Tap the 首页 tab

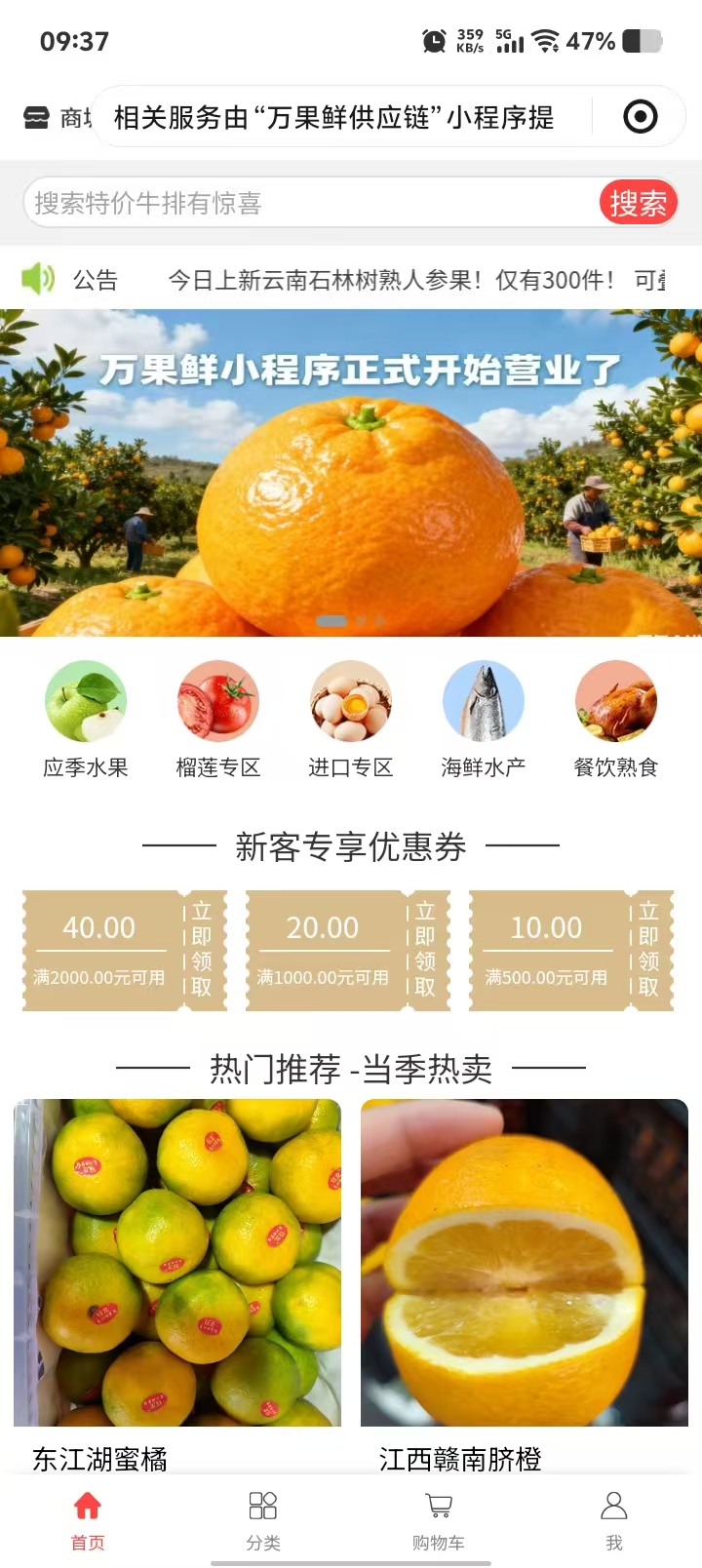(x=88, y=1519)
